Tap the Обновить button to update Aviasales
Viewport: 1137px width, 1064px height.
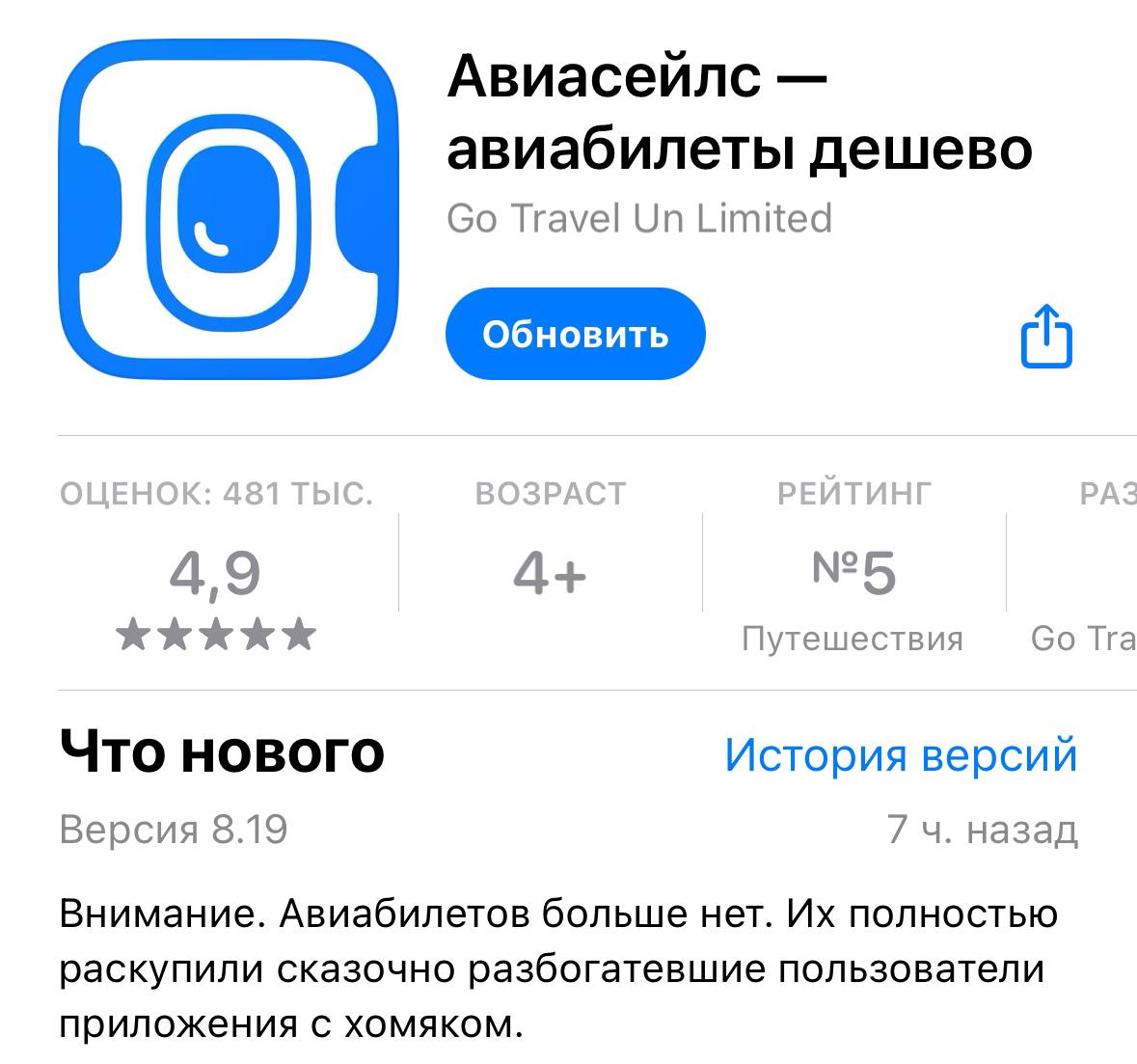[x=575, y=335]
